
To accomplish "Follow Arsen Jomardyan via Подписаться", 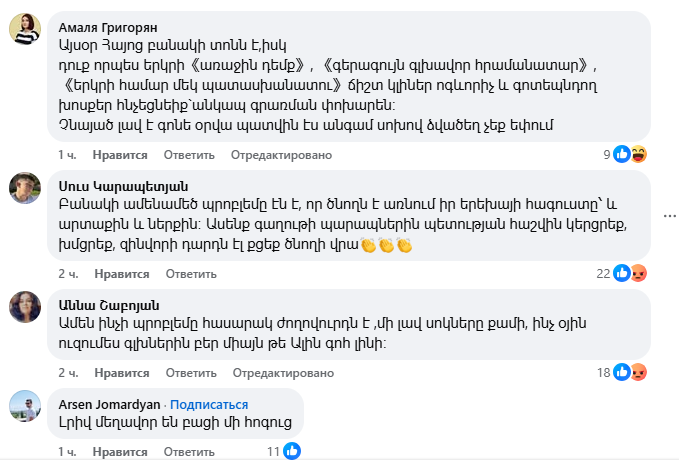I will (x=209, y=404).
